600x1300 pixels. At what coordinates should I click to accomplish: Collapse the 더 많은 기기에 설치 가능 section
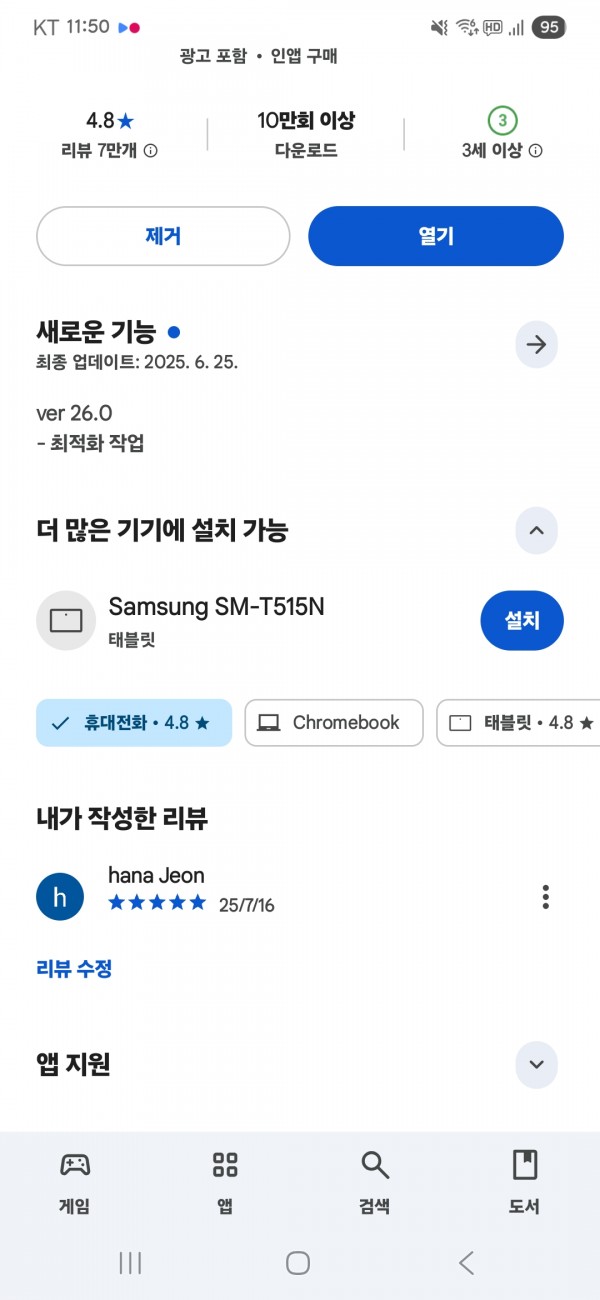[x=536, y=530]
